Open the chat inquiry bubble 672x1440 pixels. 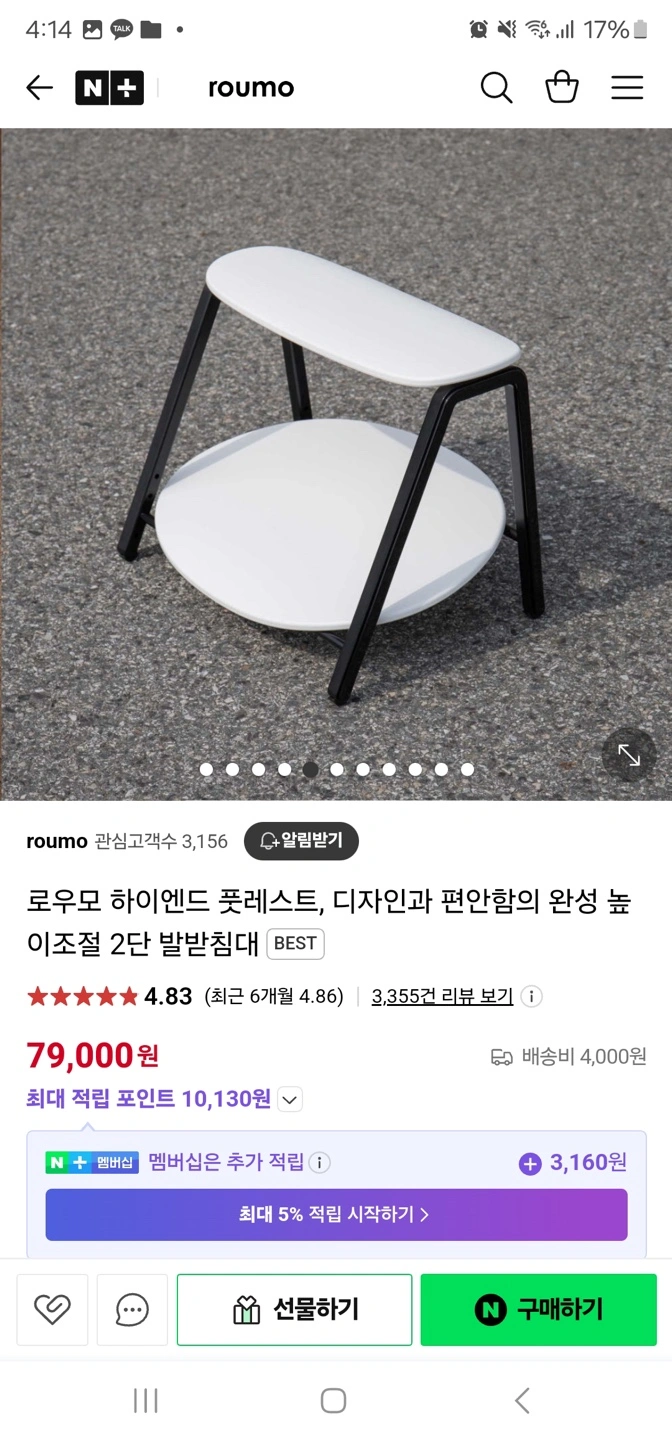coord(132,1309)
